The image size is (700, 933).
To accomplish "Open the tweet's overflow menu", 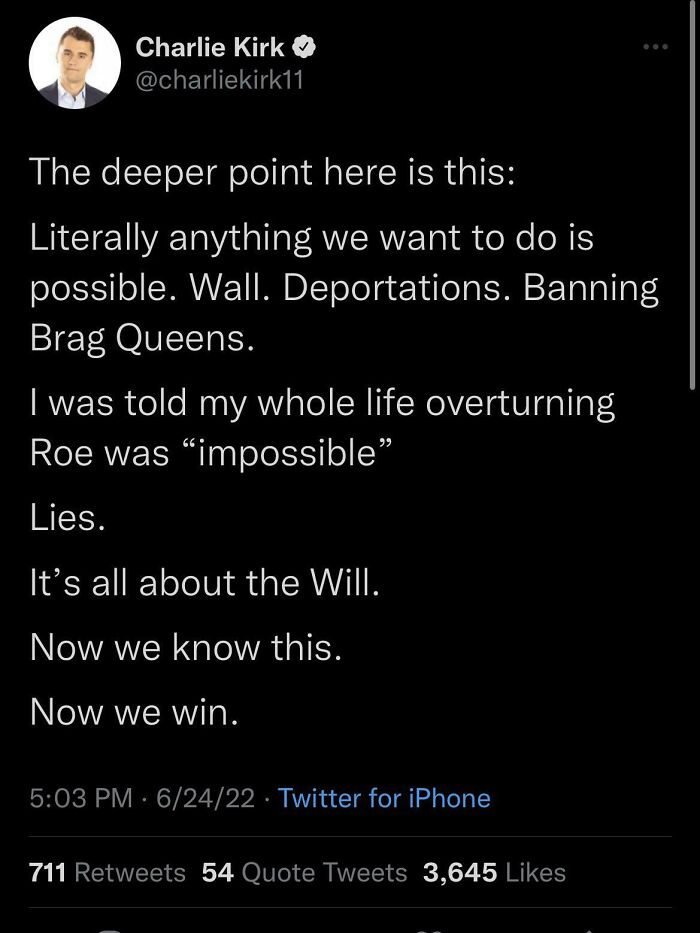I will point(654,47).
